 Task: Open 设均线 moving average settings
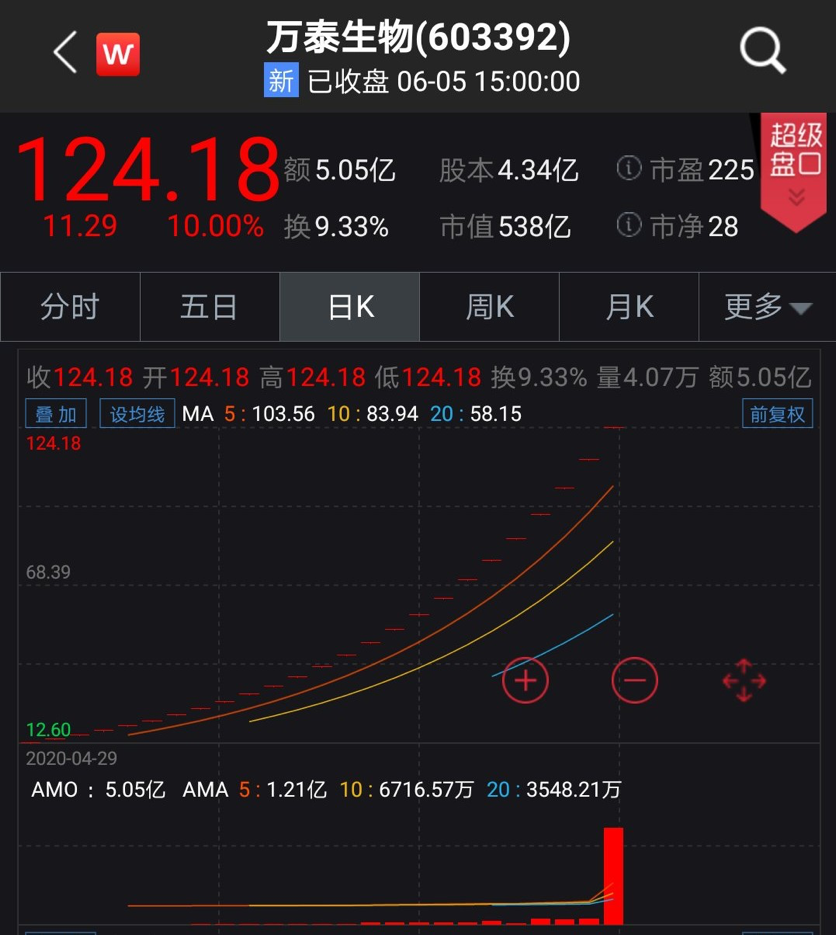point(137,414)
